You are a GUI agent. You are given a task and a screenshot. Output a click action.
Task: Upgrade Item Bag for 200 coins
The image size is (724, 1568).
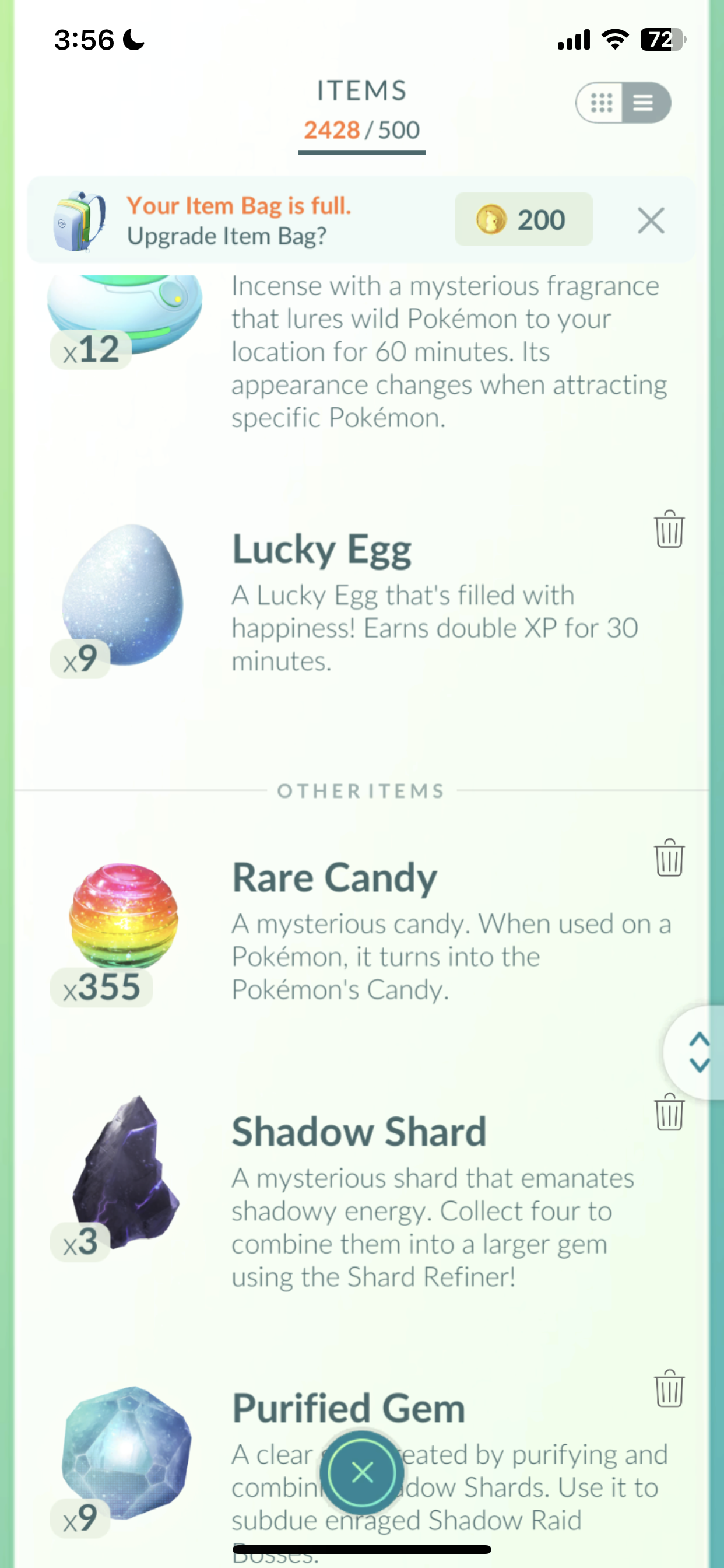tap(524, 220)
